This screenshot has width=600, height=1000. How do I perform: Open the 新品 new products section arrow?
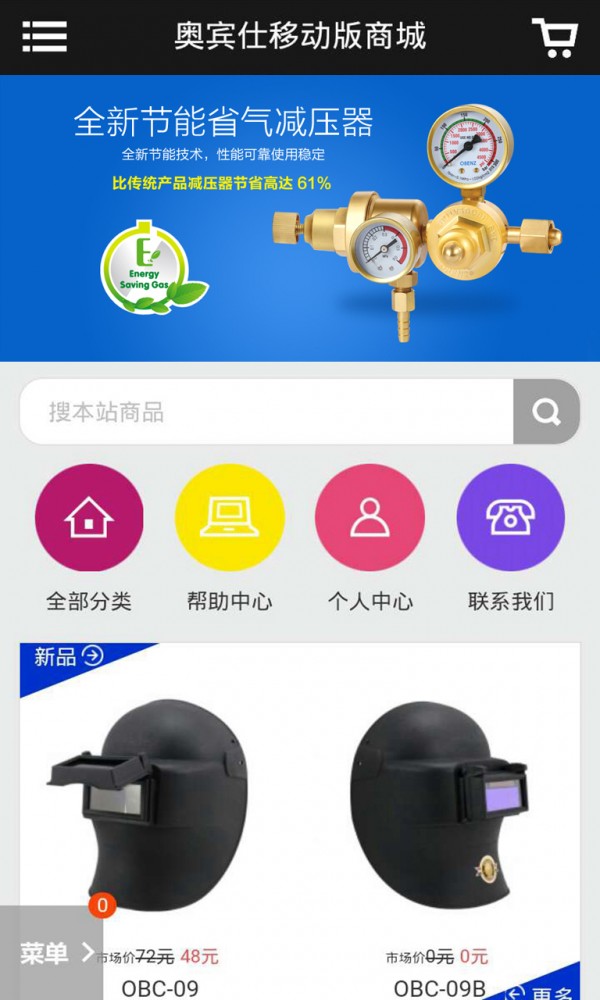tap(93, 656)
